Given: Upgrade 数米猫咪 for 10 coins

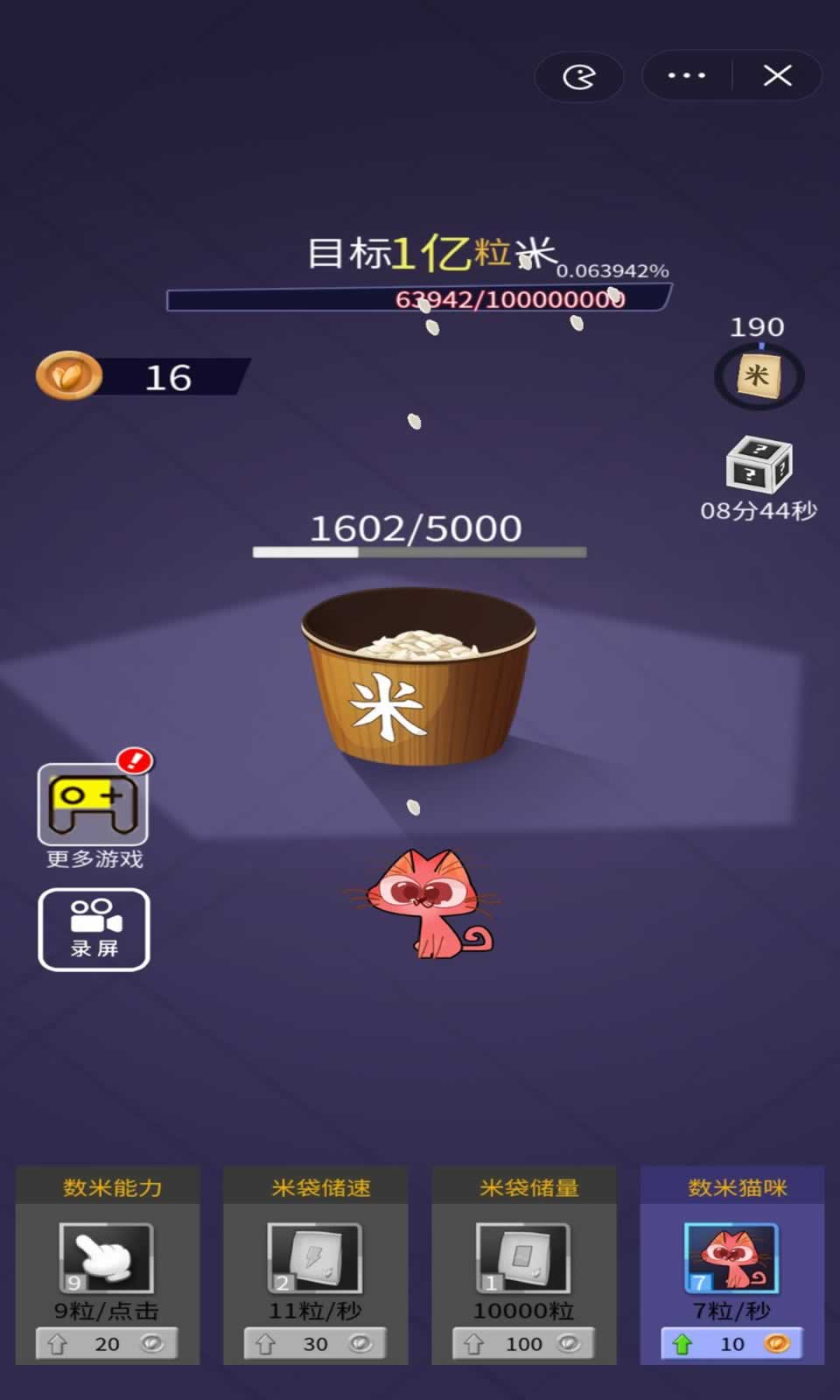Looking at the screenshot, I should coord(730,1344).
